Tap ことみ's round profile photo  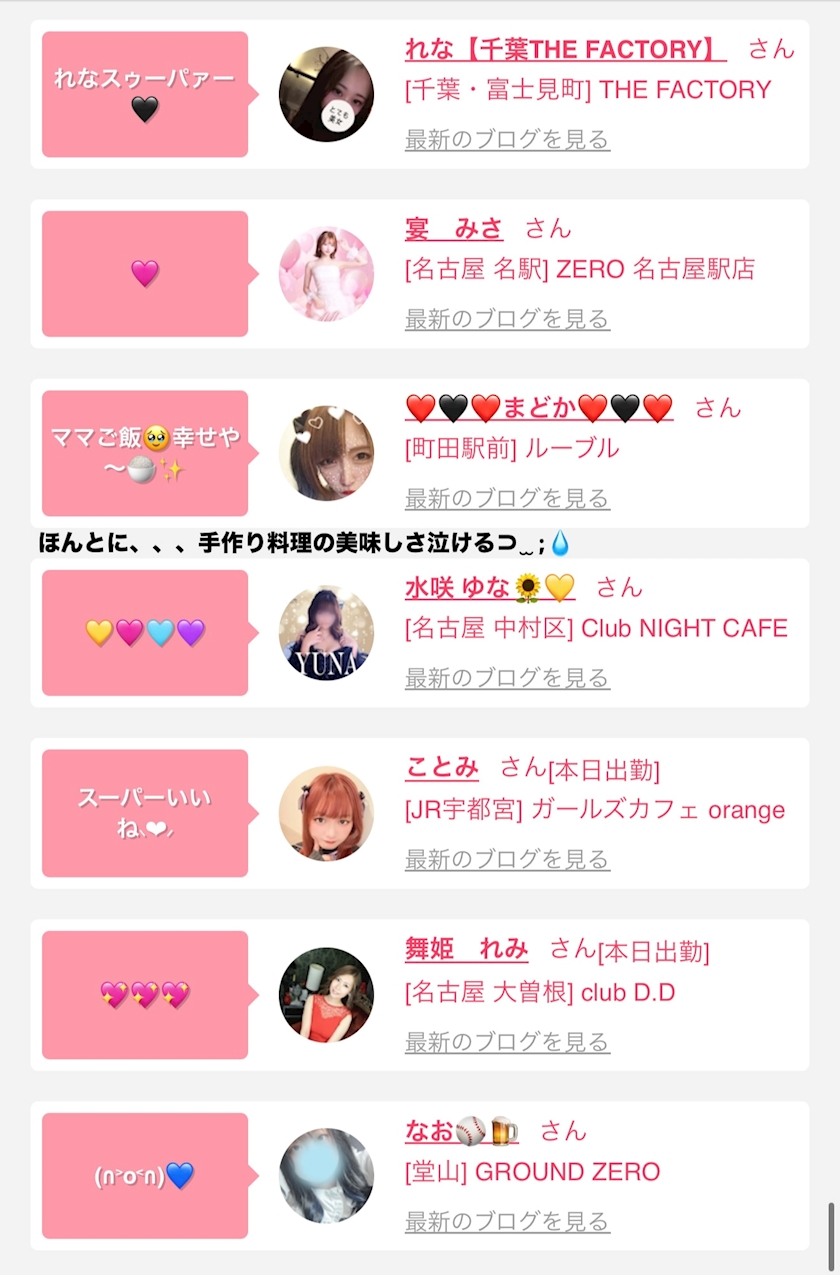[x=326, y=813]
